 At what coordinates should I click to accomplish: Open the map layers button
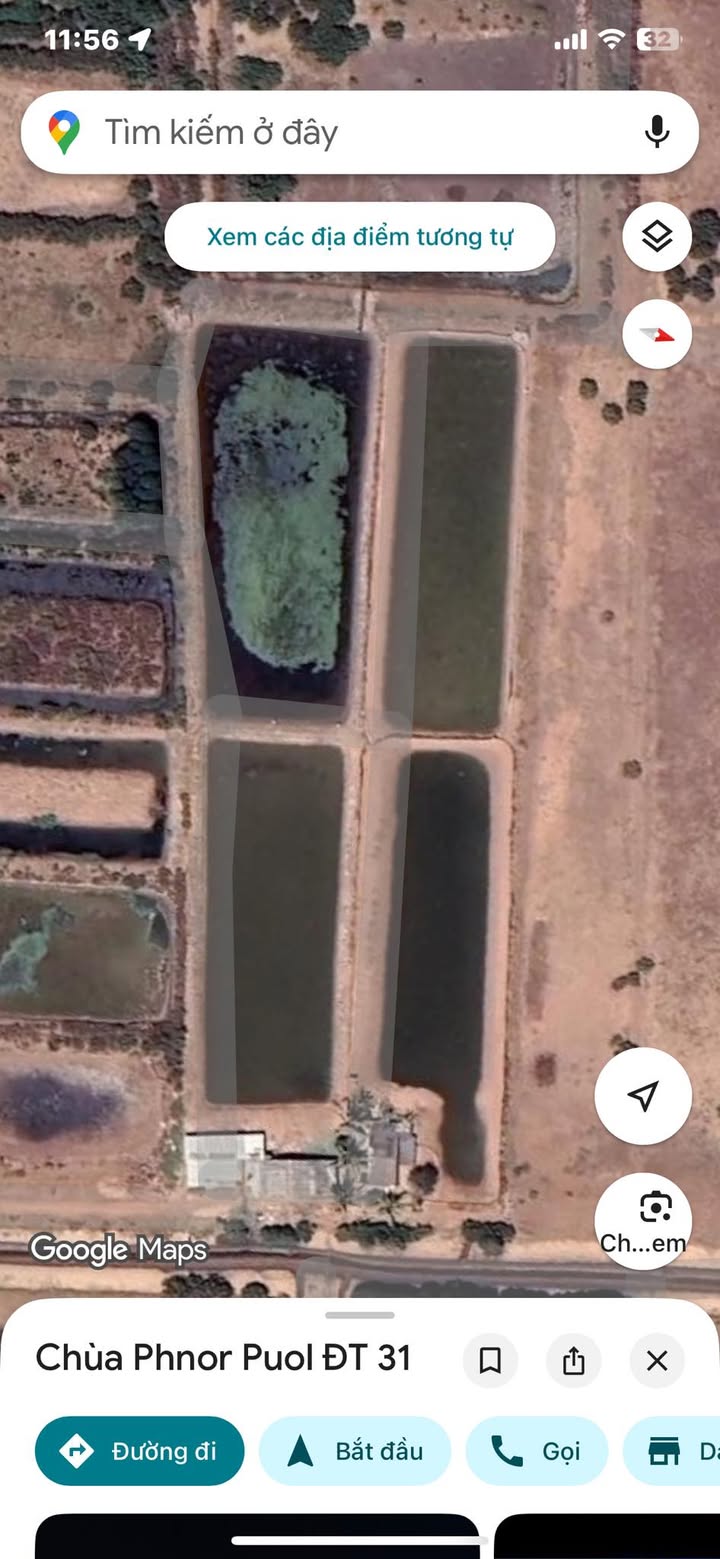pyautogui.click(x=657, y=237)
